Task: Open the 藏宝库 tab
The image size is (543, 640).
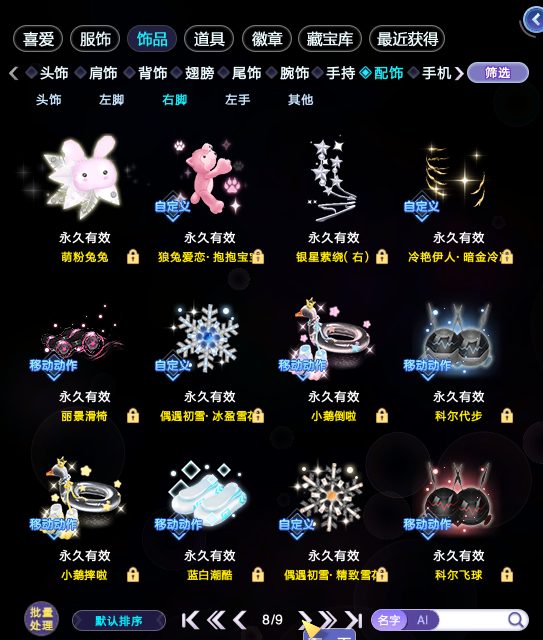Action: (329, 39)
